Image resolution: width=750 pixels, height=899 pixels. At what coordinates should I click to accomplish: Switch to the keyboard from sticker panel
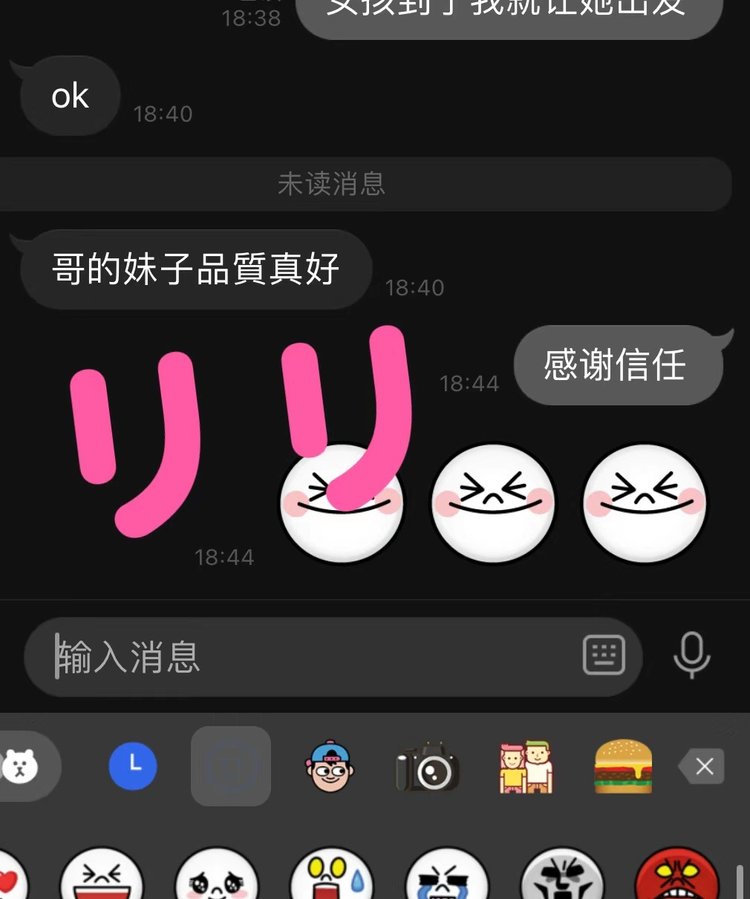[604, 656]
